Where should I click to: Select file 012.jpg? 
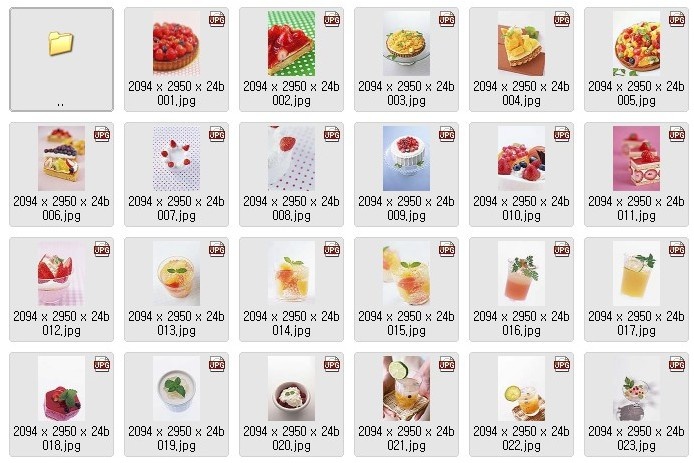61,289
